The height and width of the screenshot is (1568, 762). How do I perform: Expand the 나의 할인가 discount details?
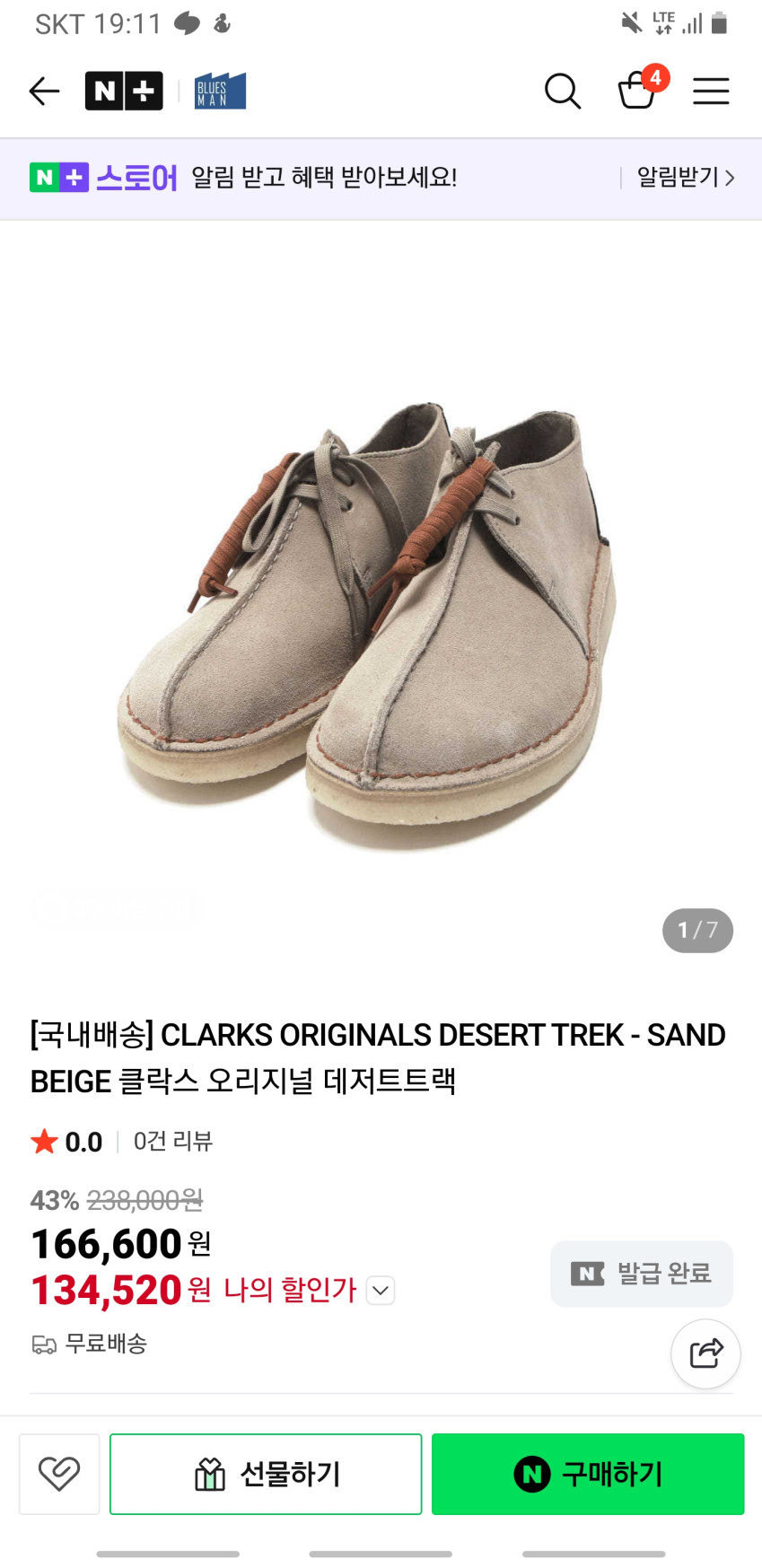click(381, 1291)
